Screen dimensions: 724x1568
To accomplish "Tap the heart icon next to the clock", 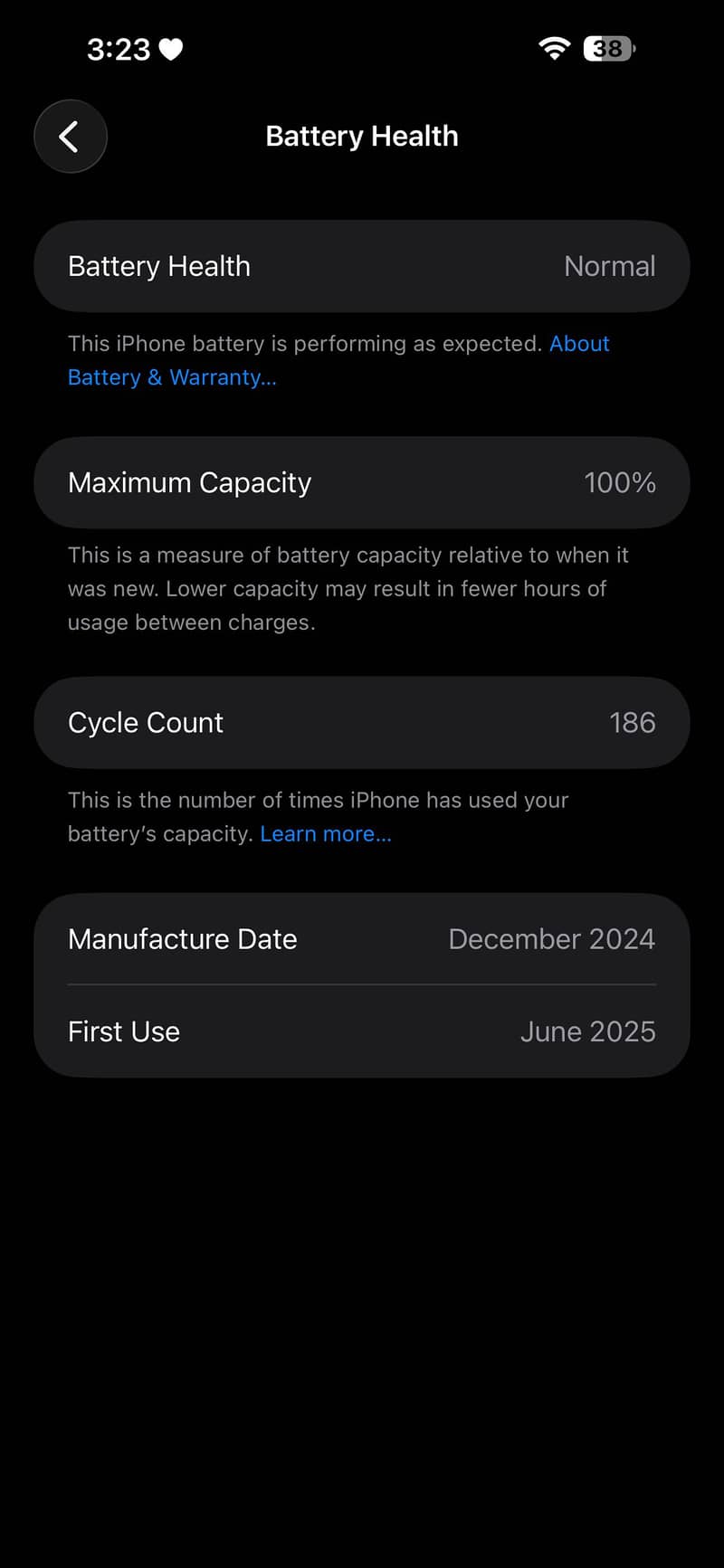I will pyautogui.click(x=171, y=49).
